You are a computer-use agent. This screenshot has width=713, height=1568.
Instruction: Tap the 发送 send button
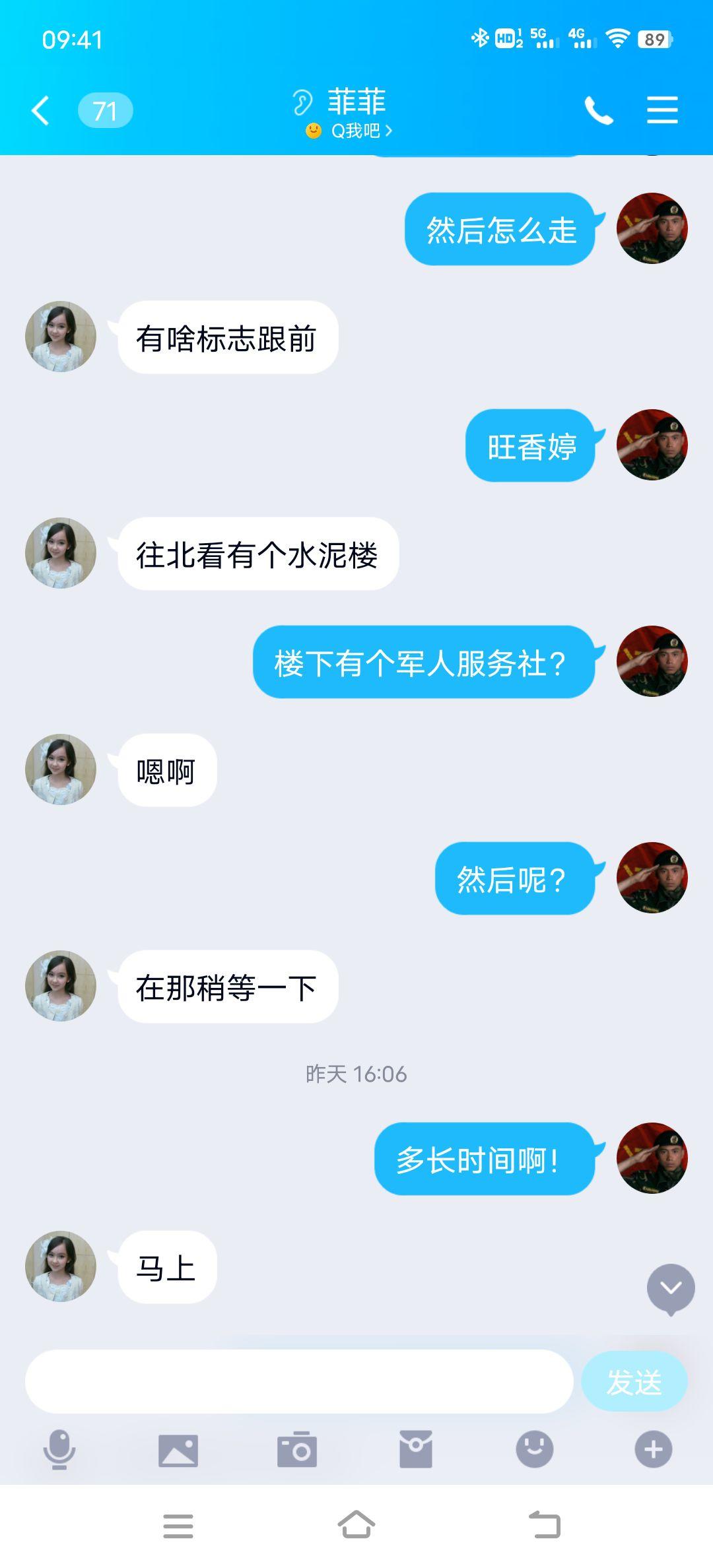coord(634,1381)
